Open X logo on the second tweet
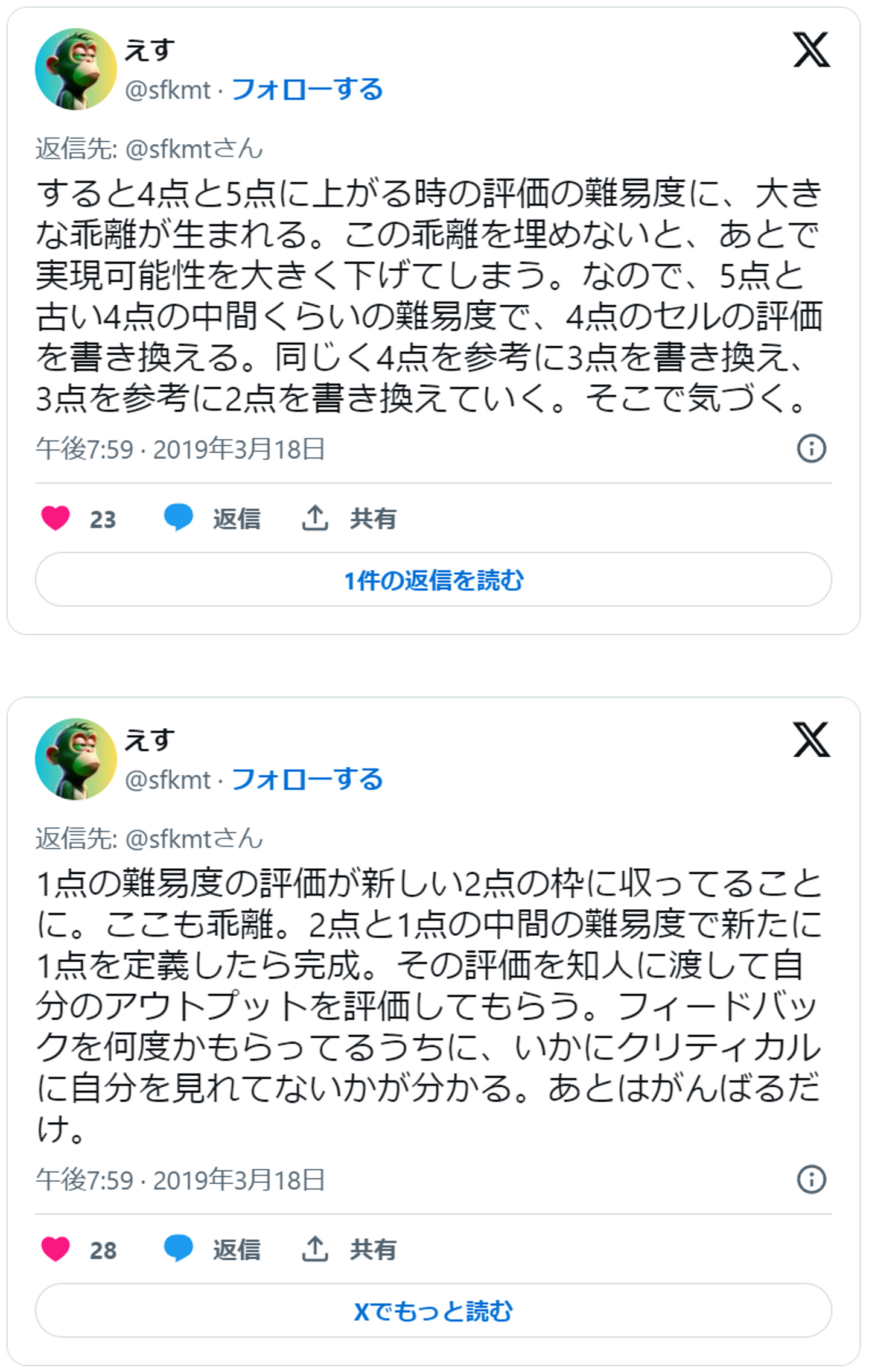 click(811, 740)
